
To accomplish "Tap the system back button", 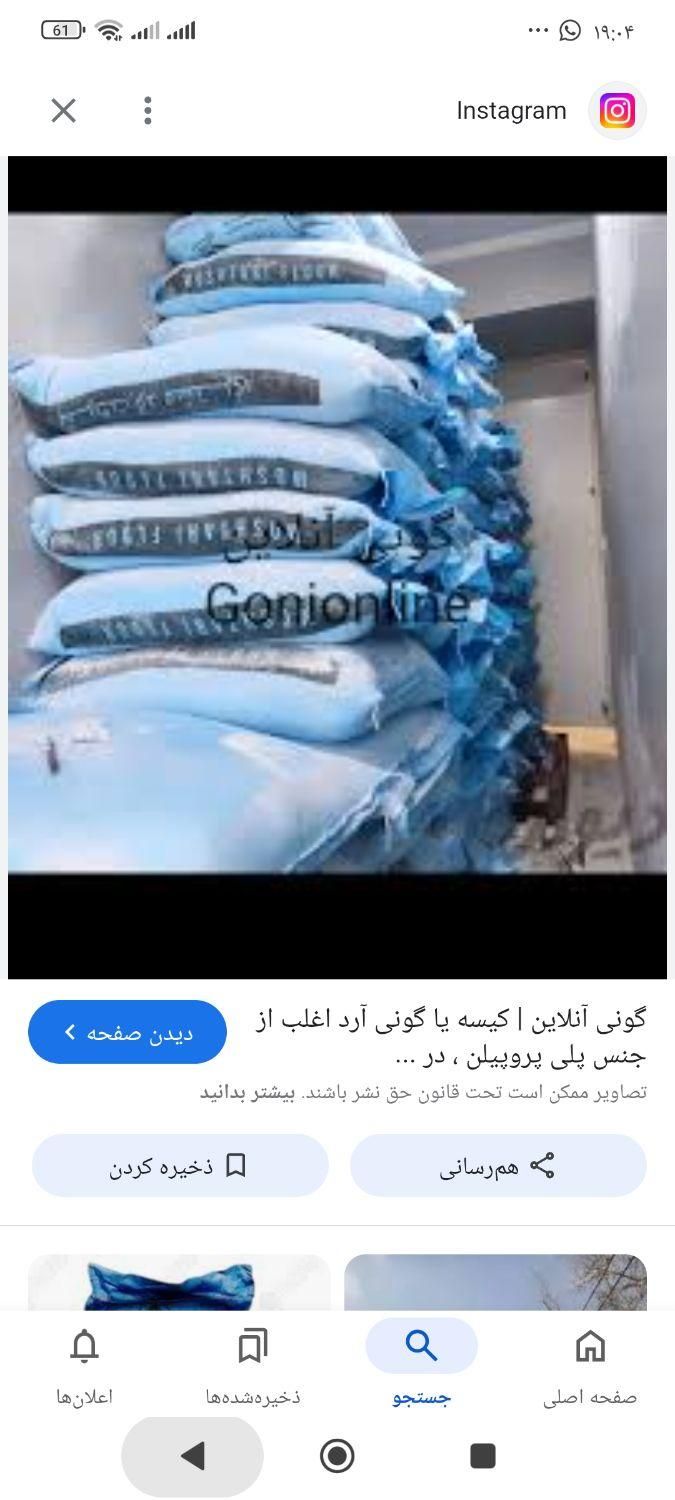I will [x=193, y=1456].
